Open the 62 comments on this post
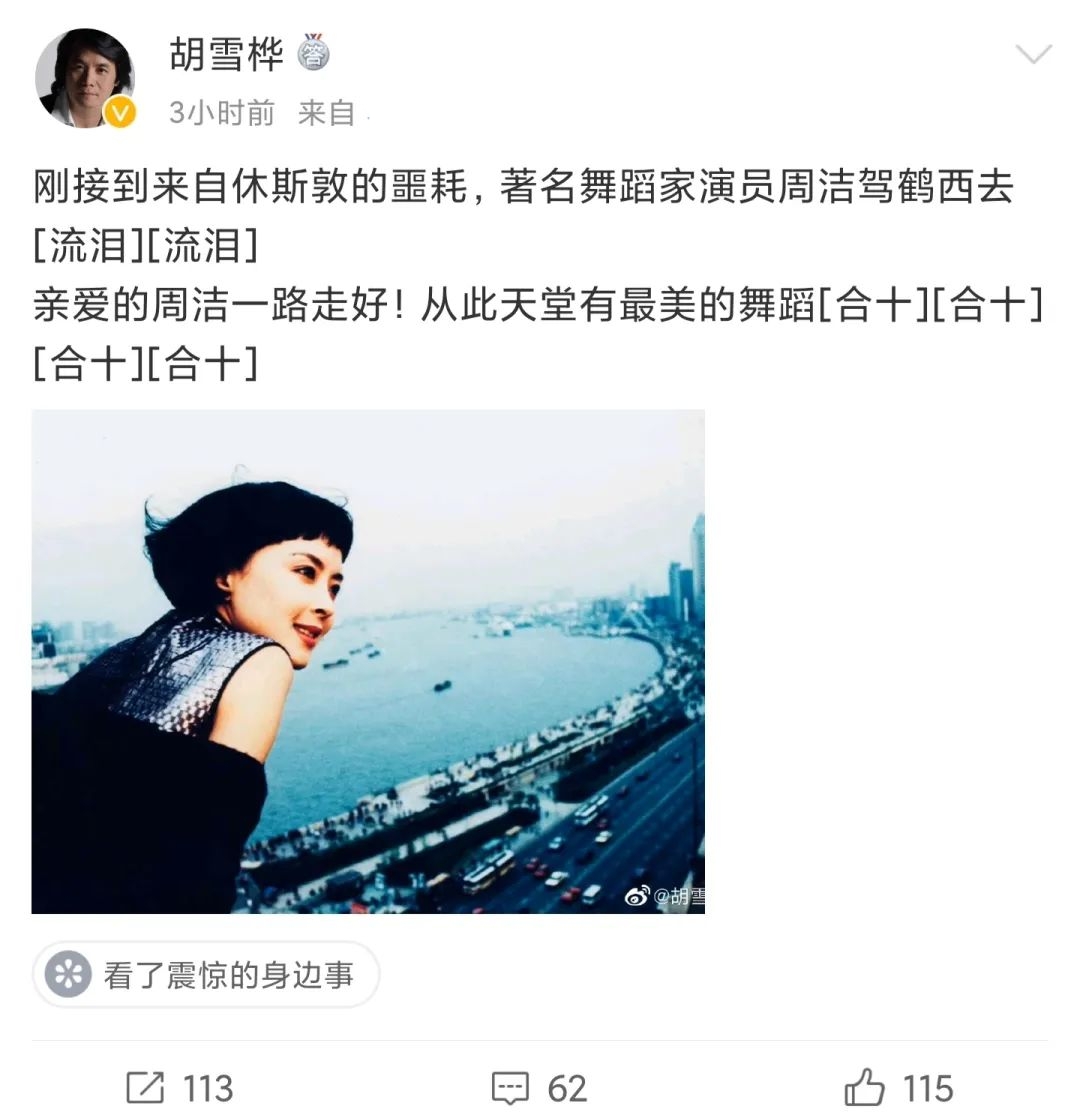Image resolution: width=1080 pixels, height=1112 pixels. point(540,1087)
